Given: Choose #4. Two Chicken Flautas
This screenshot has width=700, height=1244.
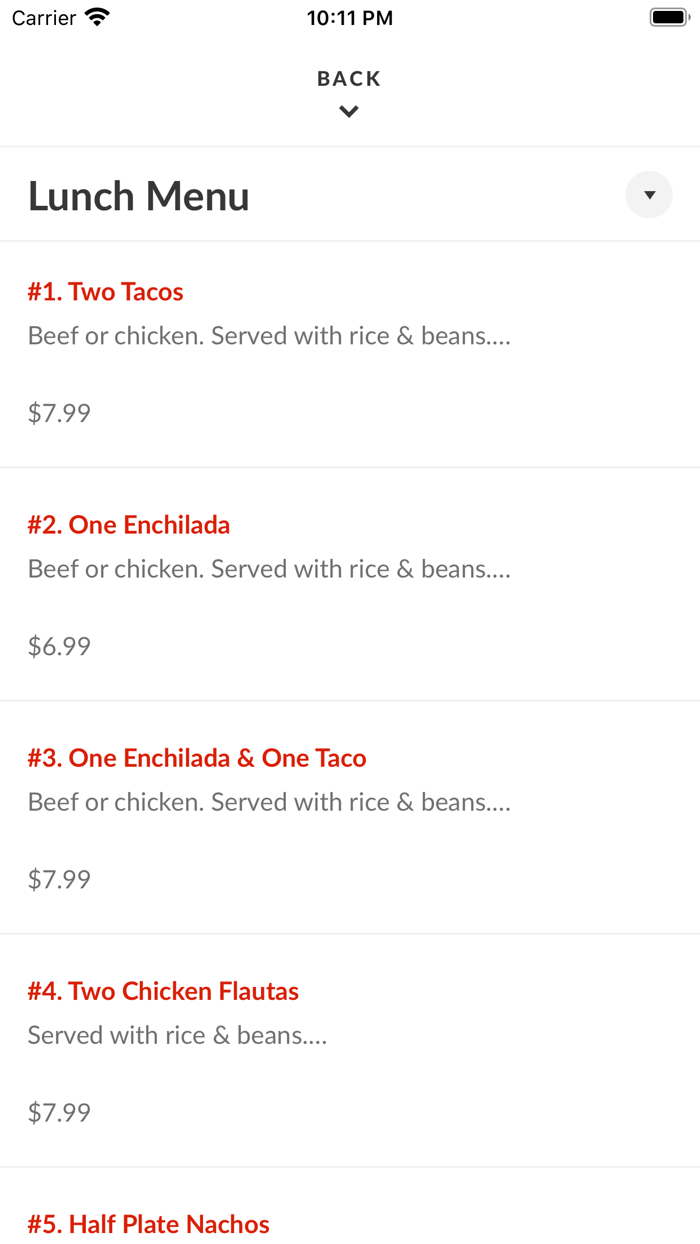Looking at the screenshot, I should [x=350, y=1051].
